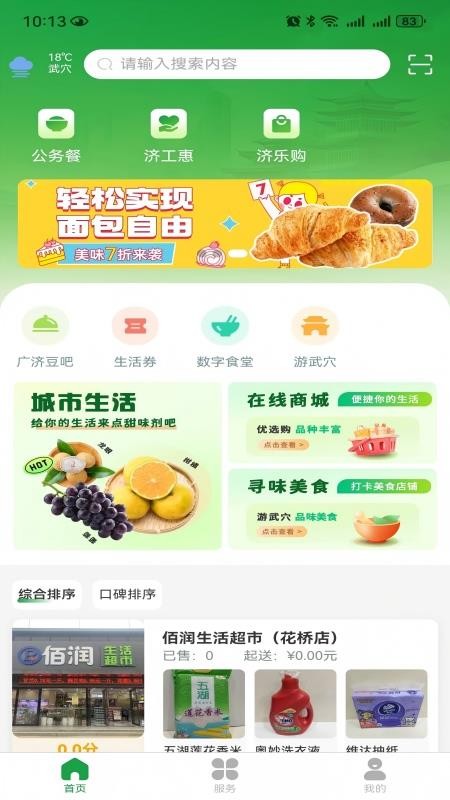Tap the search box at the top
The height and width of the screenshot is (800, 450).
(237, 64)
